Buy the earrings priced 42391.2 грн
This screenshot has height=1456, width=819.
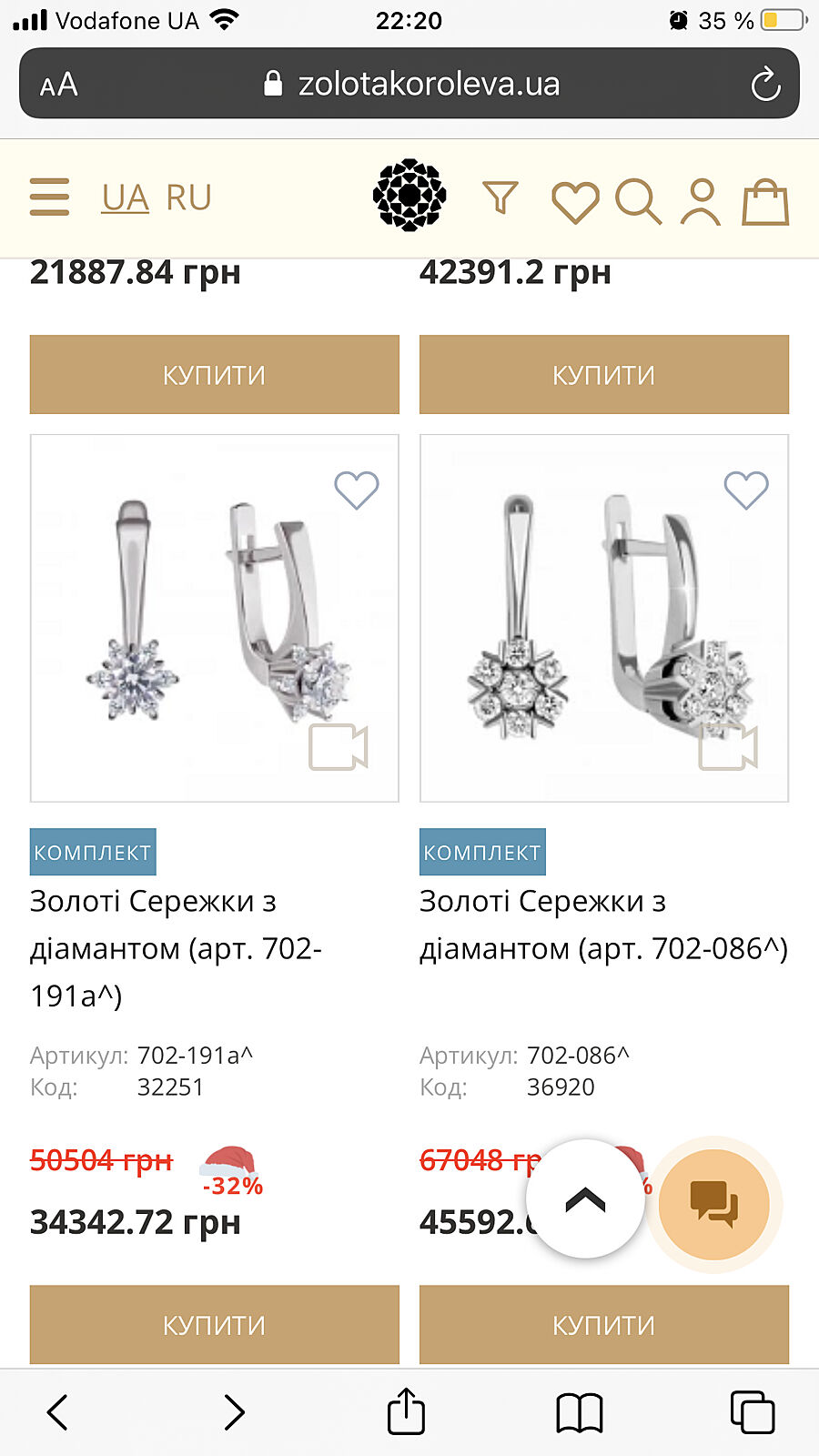[603, 374]
